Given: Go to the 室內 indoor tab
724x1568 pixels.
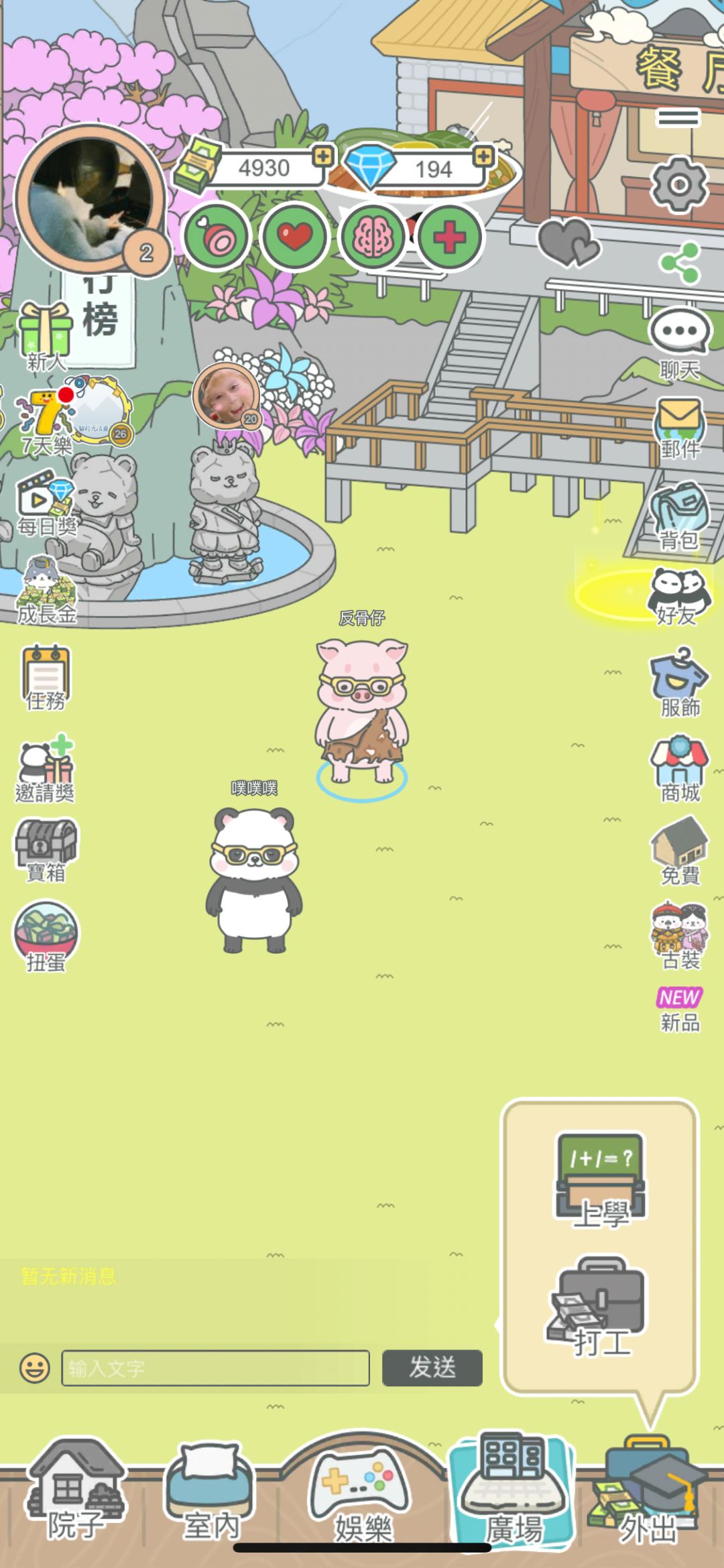Looking at the screenshot, I should tap(211, 1490).
